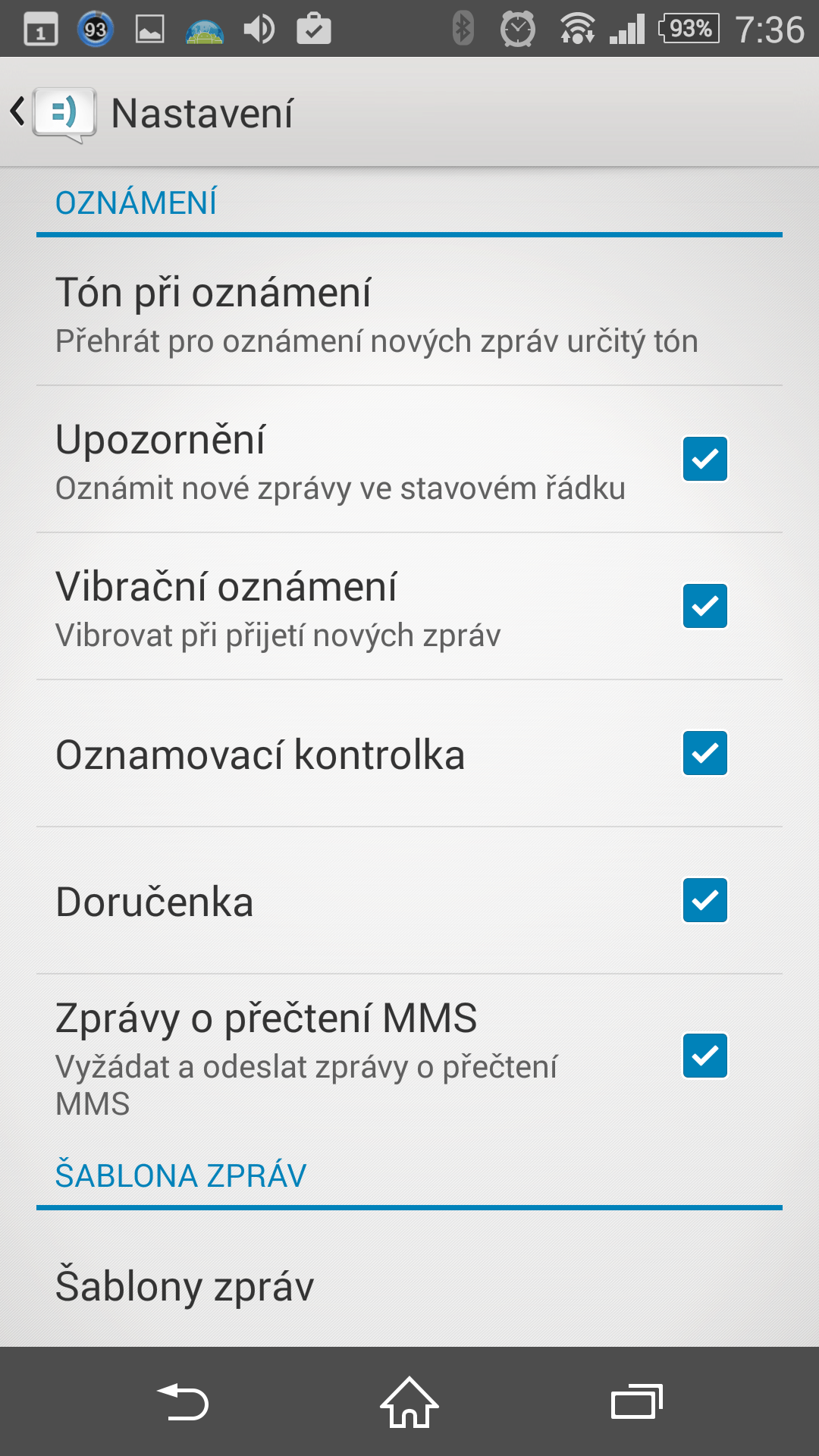
Task: Open Tón při oznámení setting
Action: 409,312
